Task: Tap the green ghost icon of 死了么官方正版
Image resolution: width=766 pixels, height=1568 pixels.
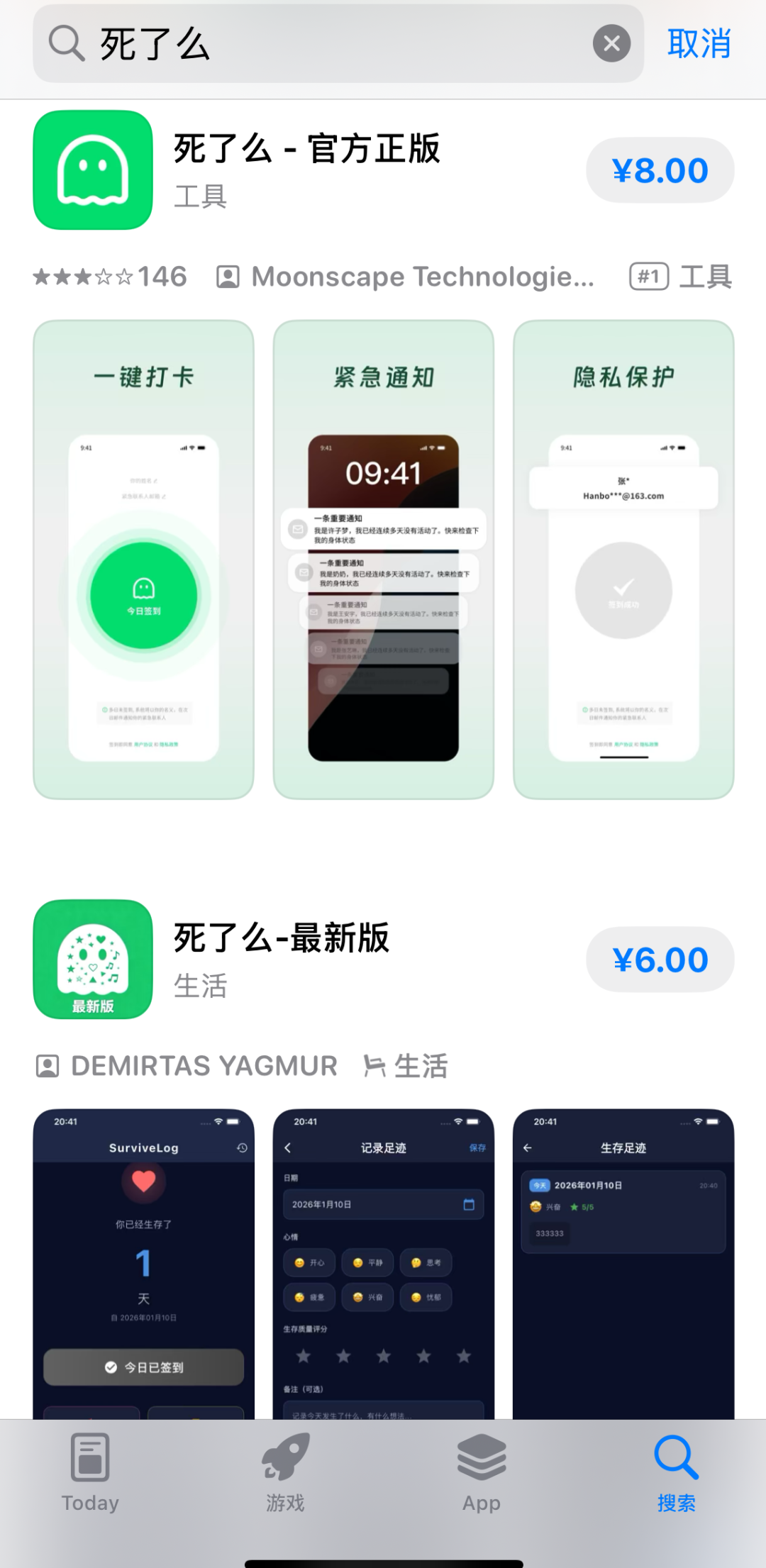Action: pos(91,172)
